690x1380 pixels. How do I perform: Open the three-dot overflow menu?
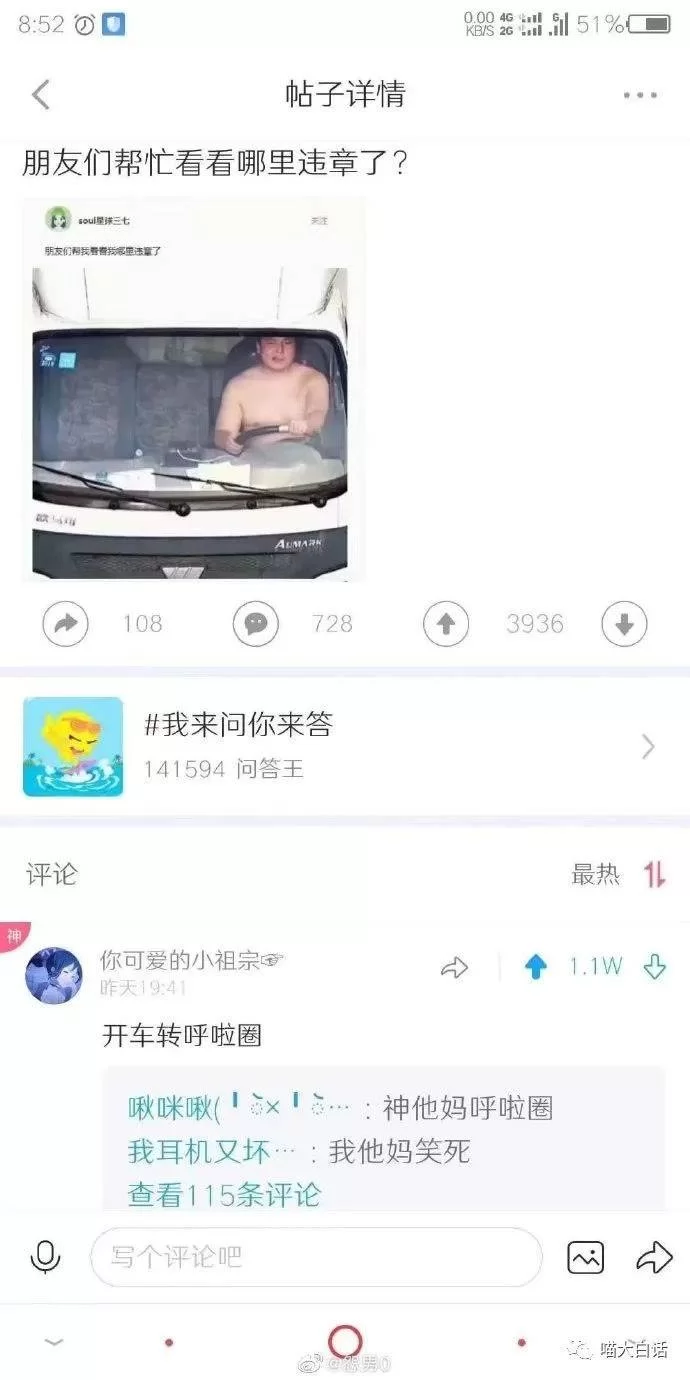[639, 95]
